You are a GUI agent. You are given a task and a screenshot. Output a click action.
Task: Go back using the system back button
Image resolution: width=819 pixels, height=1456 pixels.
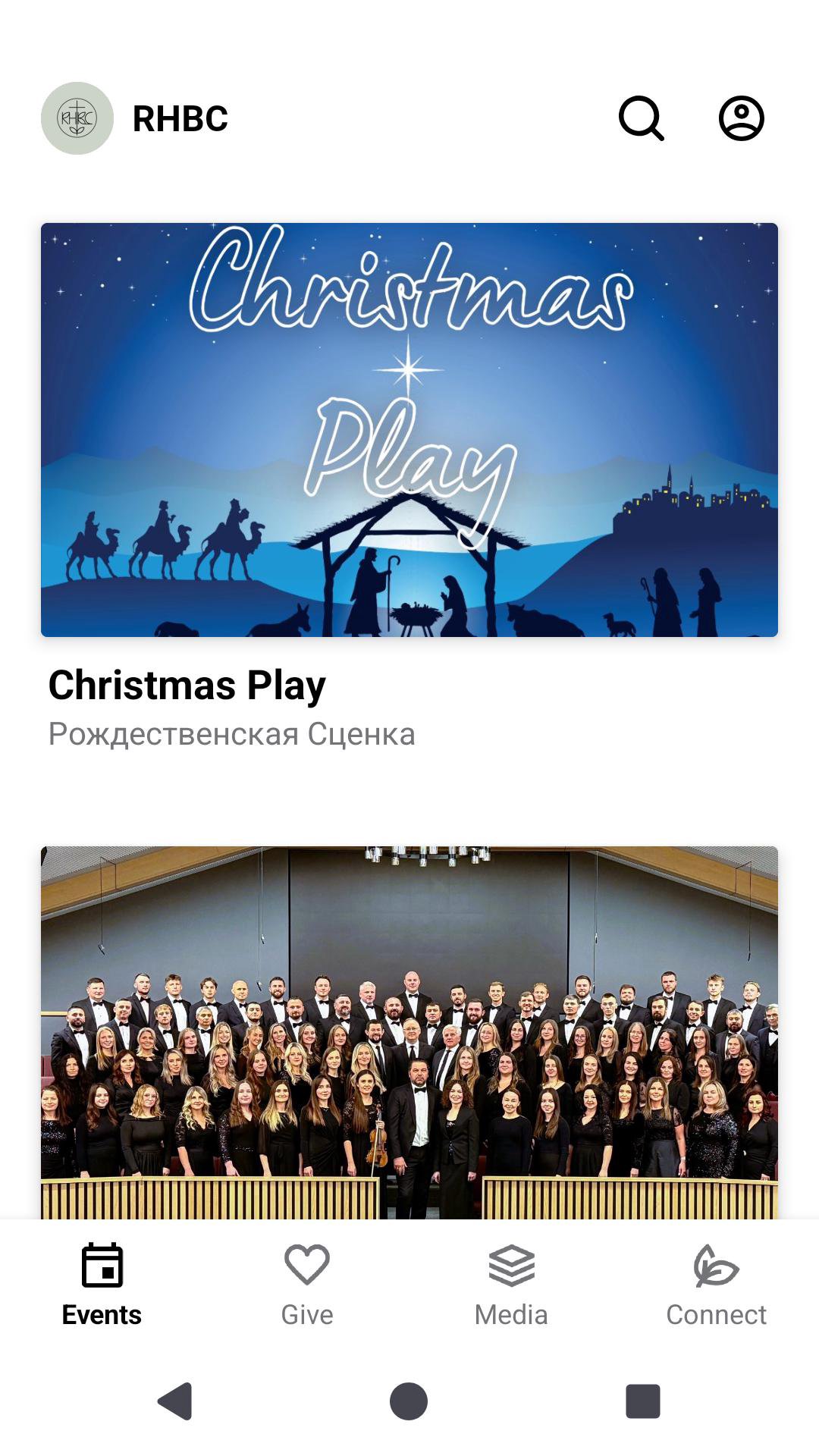click(176, 1401)
